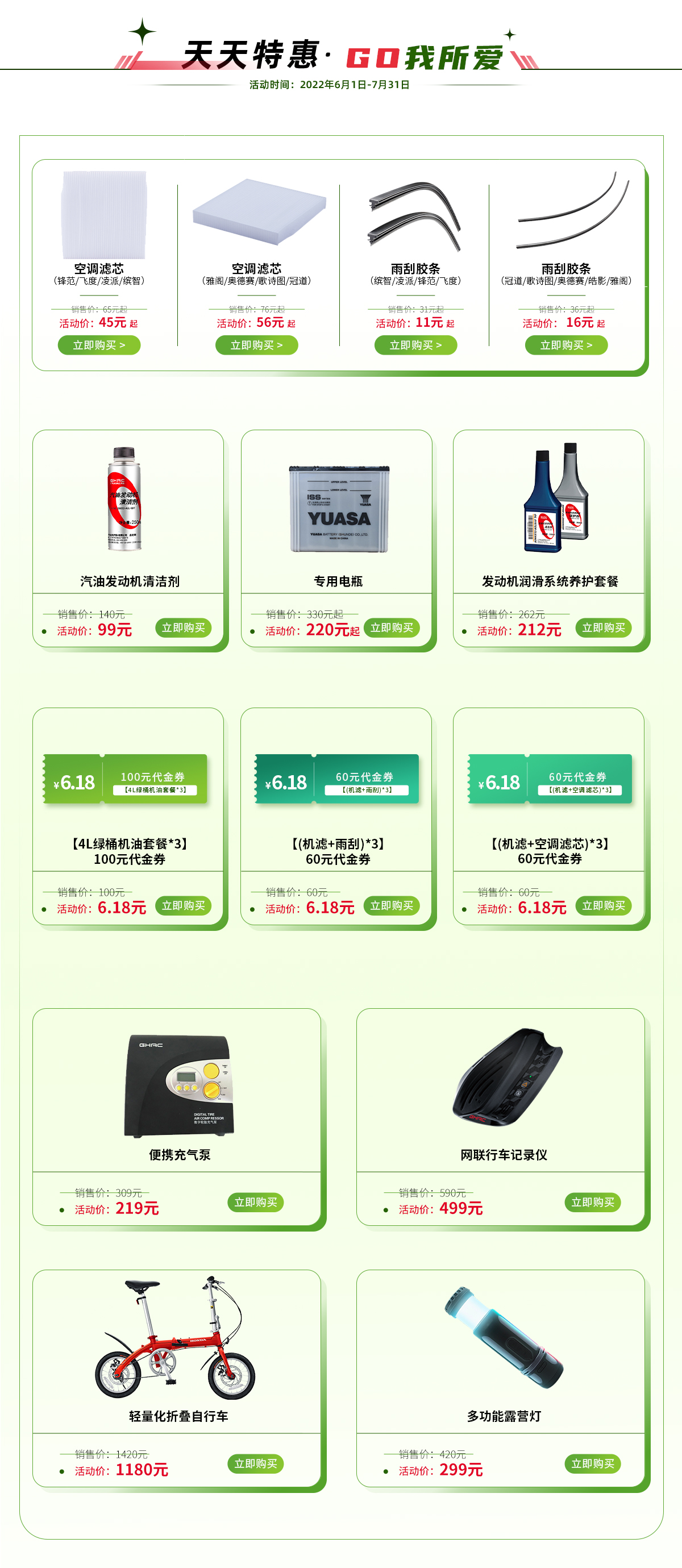Purchase the 专用电瓶 battery
Image resolution: width=682 pixels, height=1568 pixels.
[x=392, y=627]
